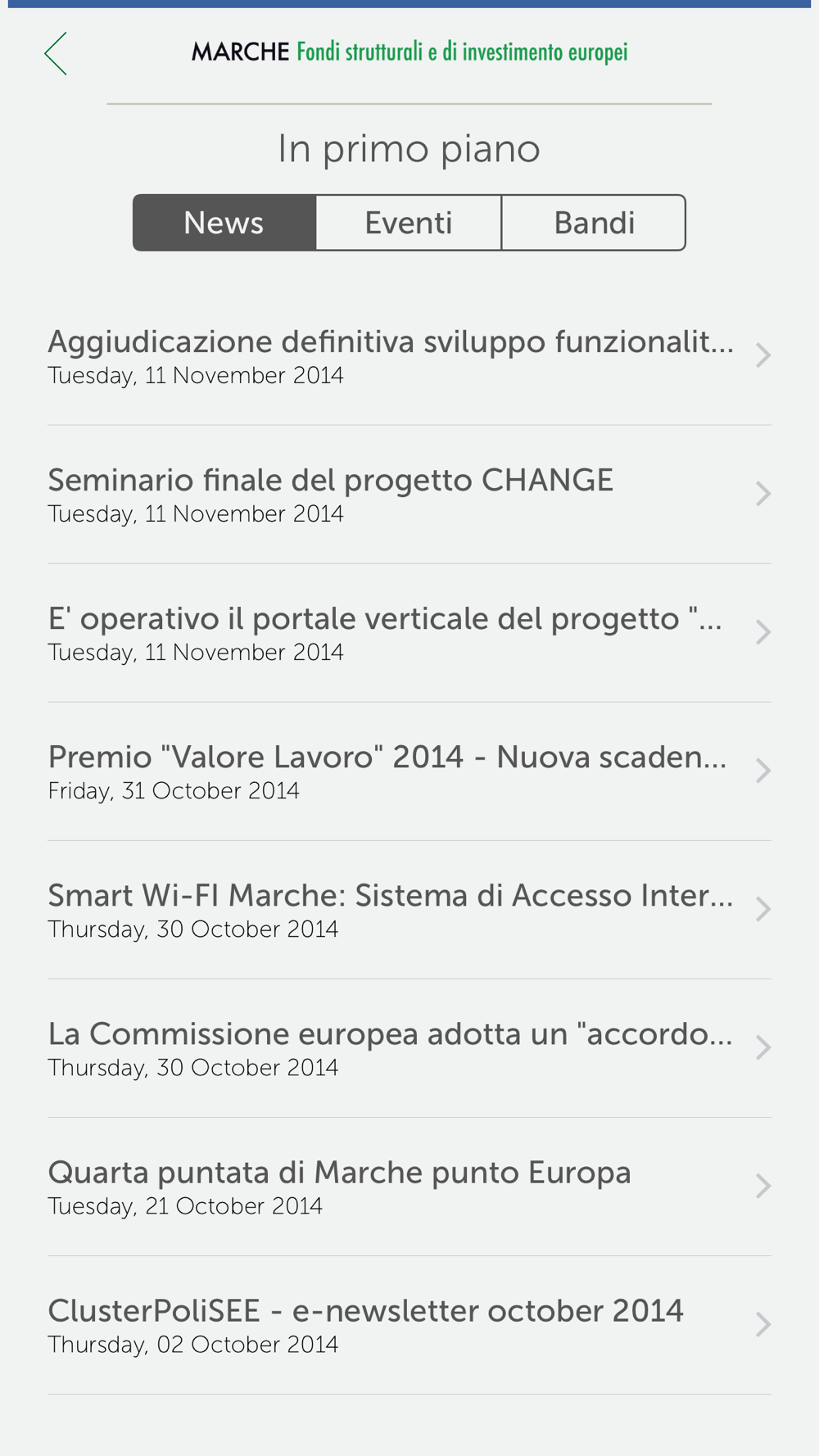Open Seminario finale del progetto CHANGE

coord(409,495)
